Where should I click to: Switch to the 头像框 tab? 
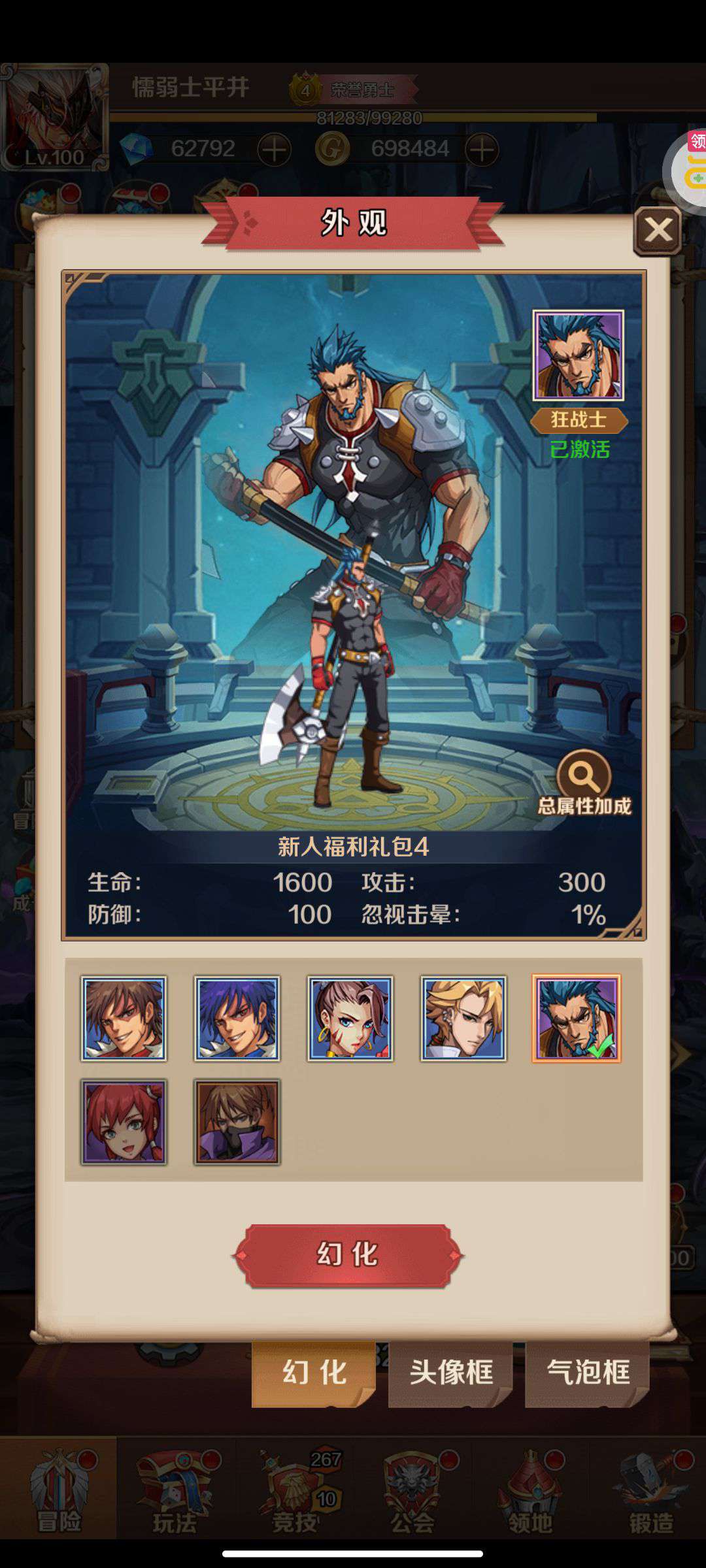pos(451,1373)
